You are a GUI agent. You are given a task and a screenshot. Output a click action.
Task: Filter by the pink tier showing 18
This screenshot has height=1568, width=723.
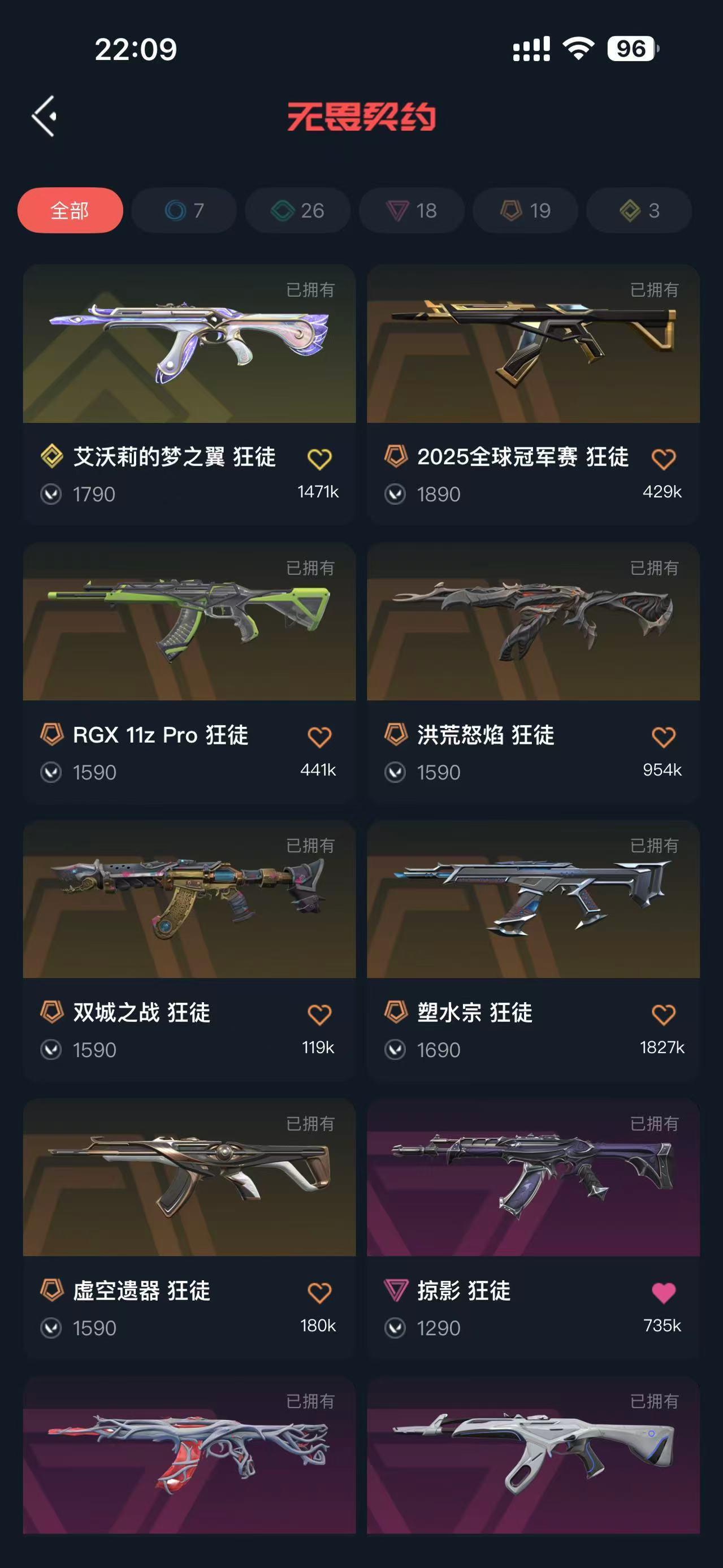pyautogui.click(x=412, y=211)
